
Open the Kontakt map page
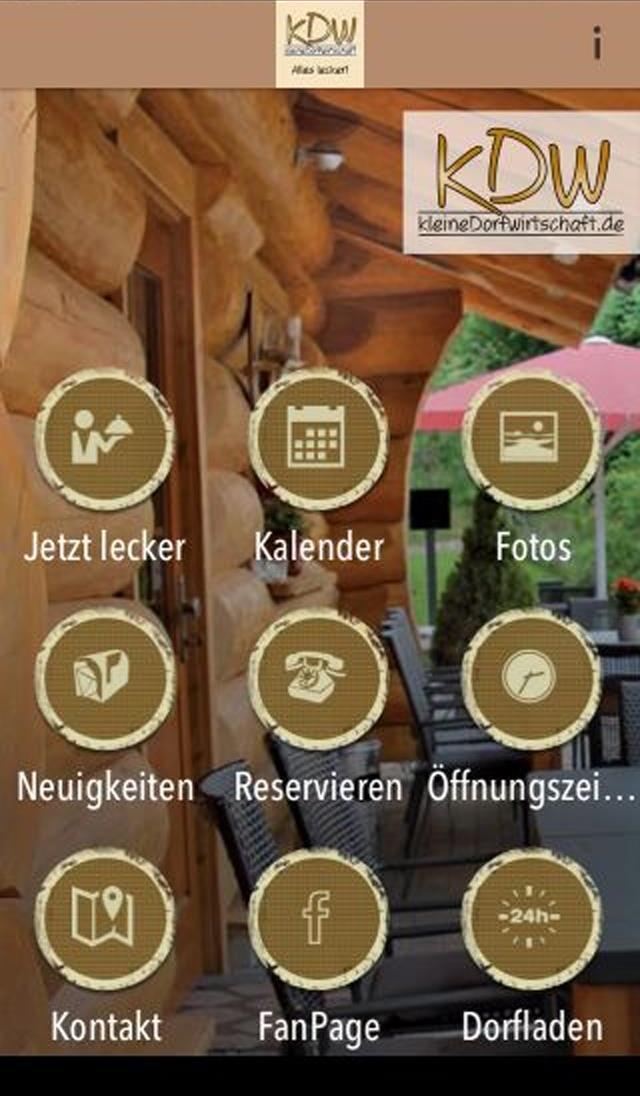click(105, 919)
